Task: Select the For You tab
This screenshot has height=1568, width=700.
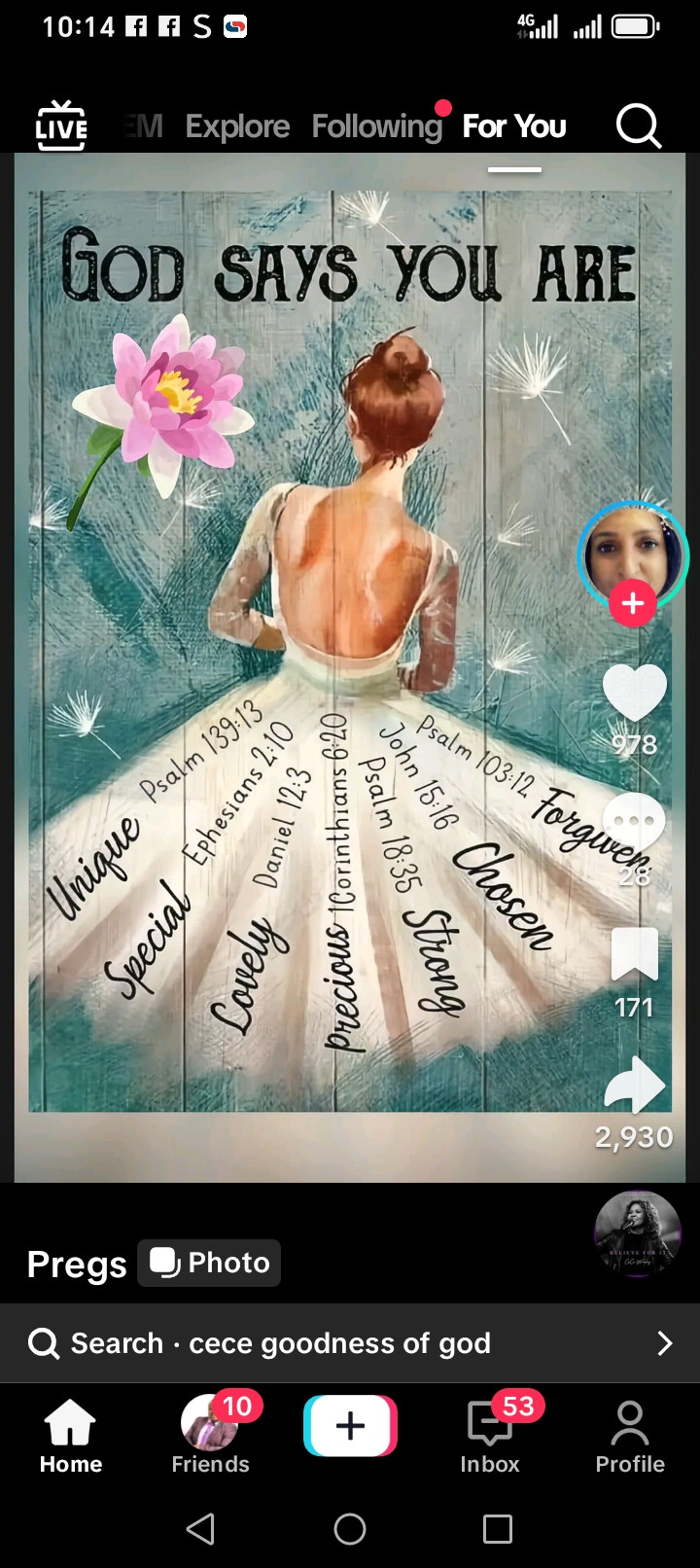Action: pyautogui.click(x=513, y=126)
